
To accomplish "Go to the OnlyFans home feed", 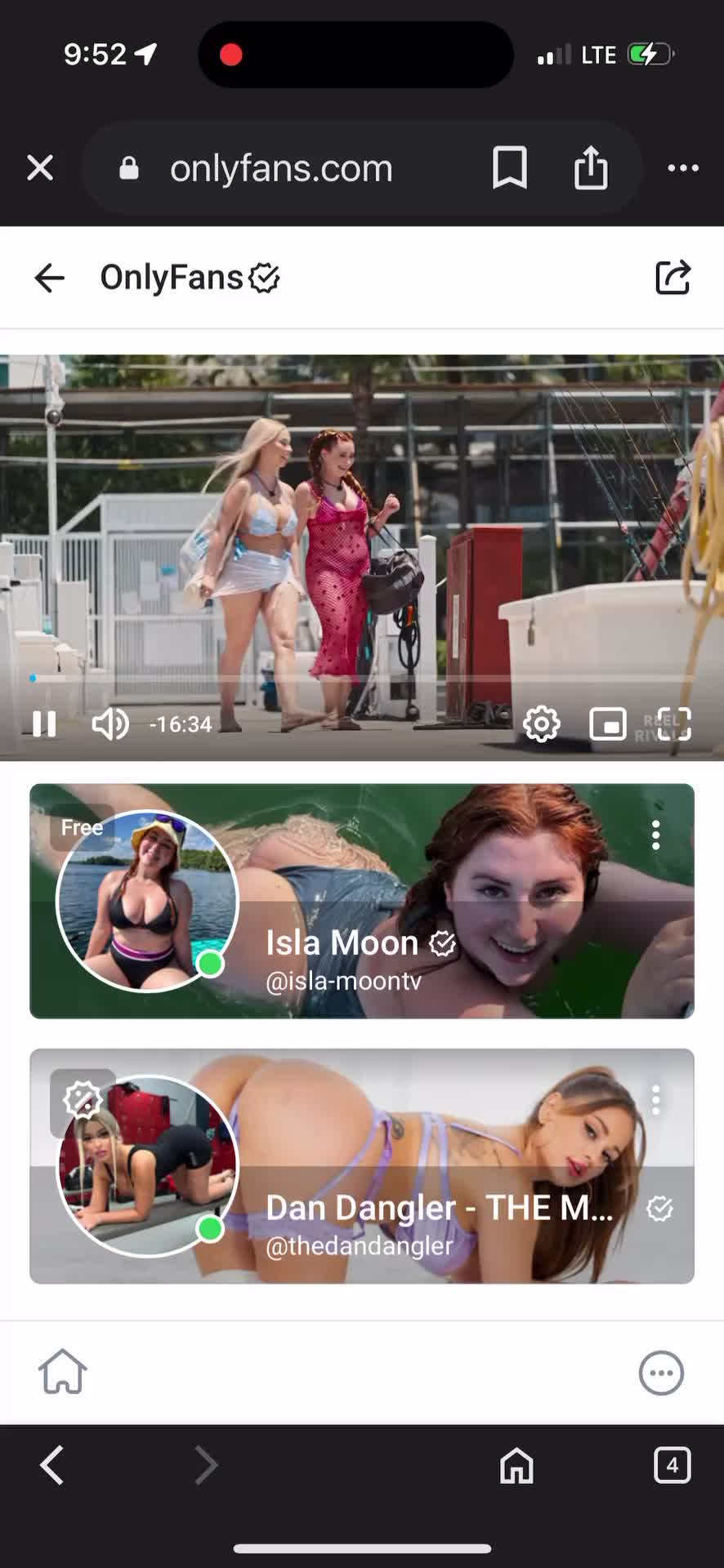I will tap(63, 1372).
